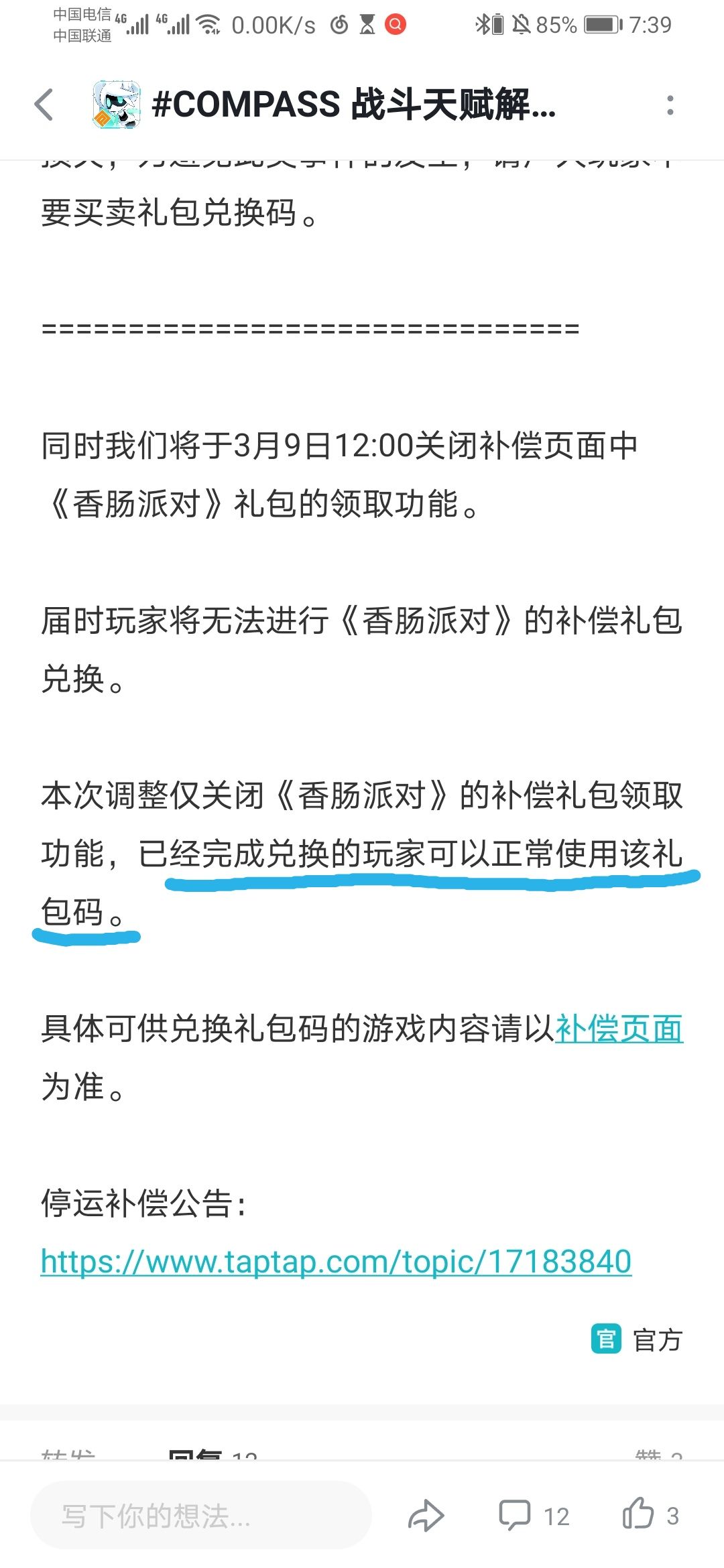Image resolution: width=724 pixels, height=1568 pixels.
Task: Share this post via the arrow icon
Action: [x=426, y=1516]
